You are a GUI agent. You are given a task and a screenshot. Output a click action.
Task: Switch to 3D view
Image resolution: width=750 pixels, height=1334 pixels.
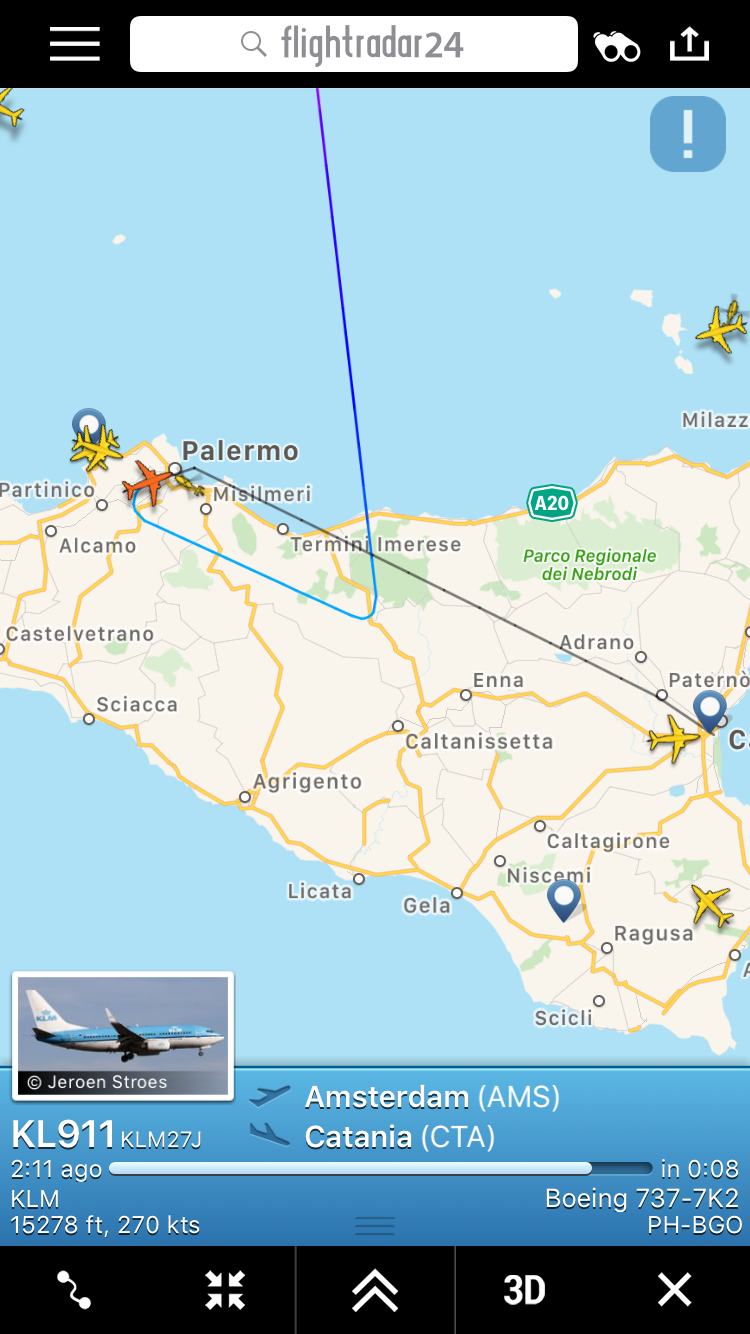tap(524, 1290)
